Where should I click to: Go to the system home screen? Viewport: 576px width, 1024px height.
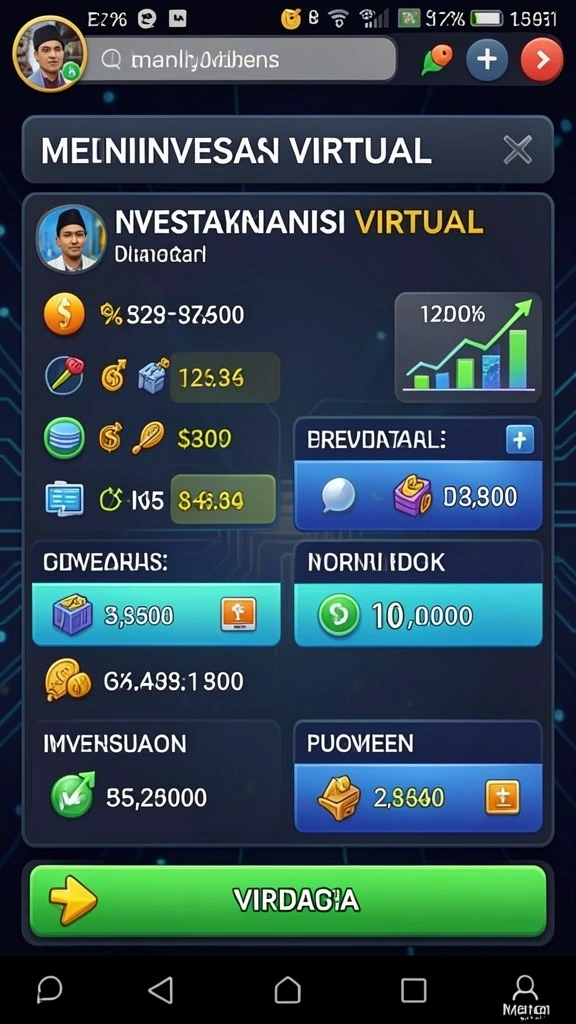click(x=287, y=989)
